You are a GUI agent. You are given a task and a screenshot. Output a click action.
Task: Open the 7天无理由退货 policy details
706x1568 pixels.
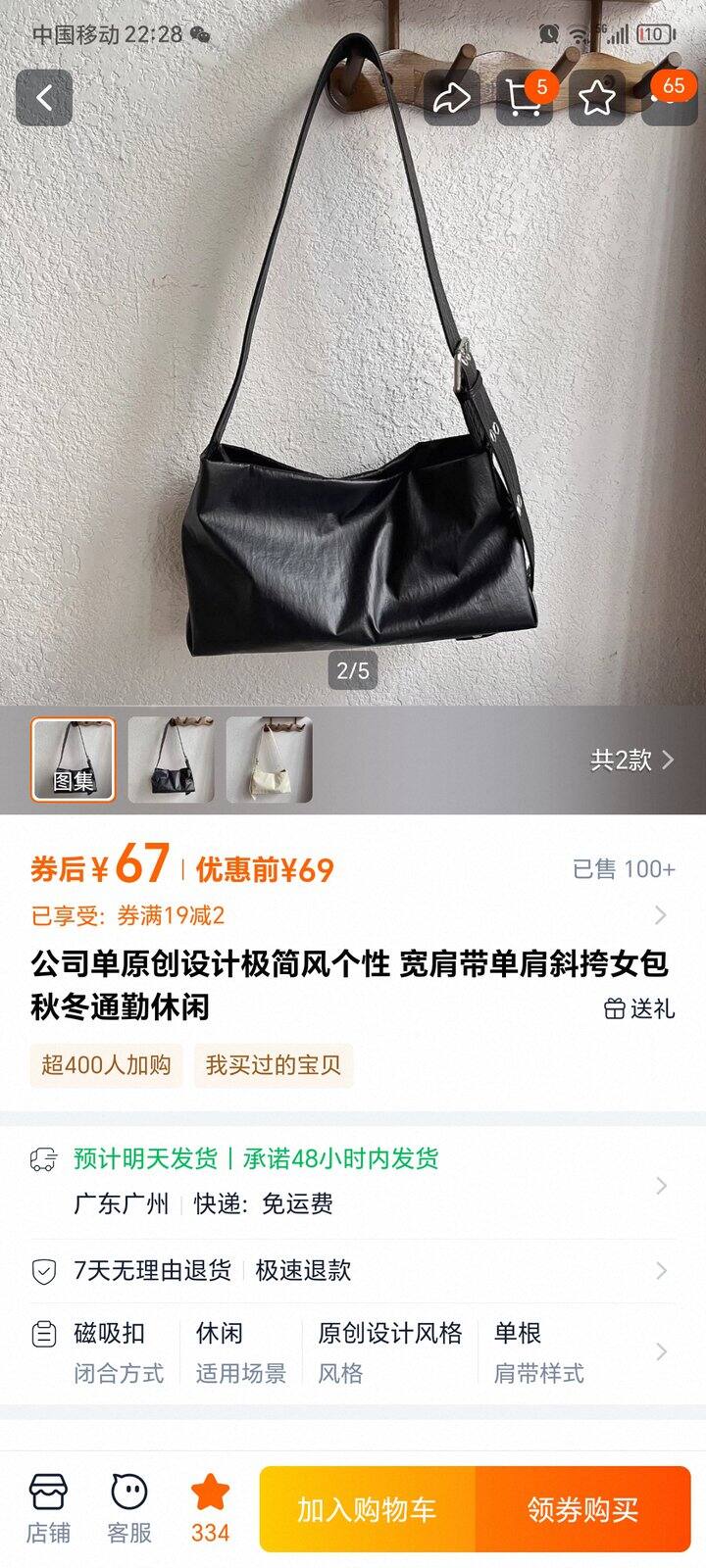click(659, 1271)
